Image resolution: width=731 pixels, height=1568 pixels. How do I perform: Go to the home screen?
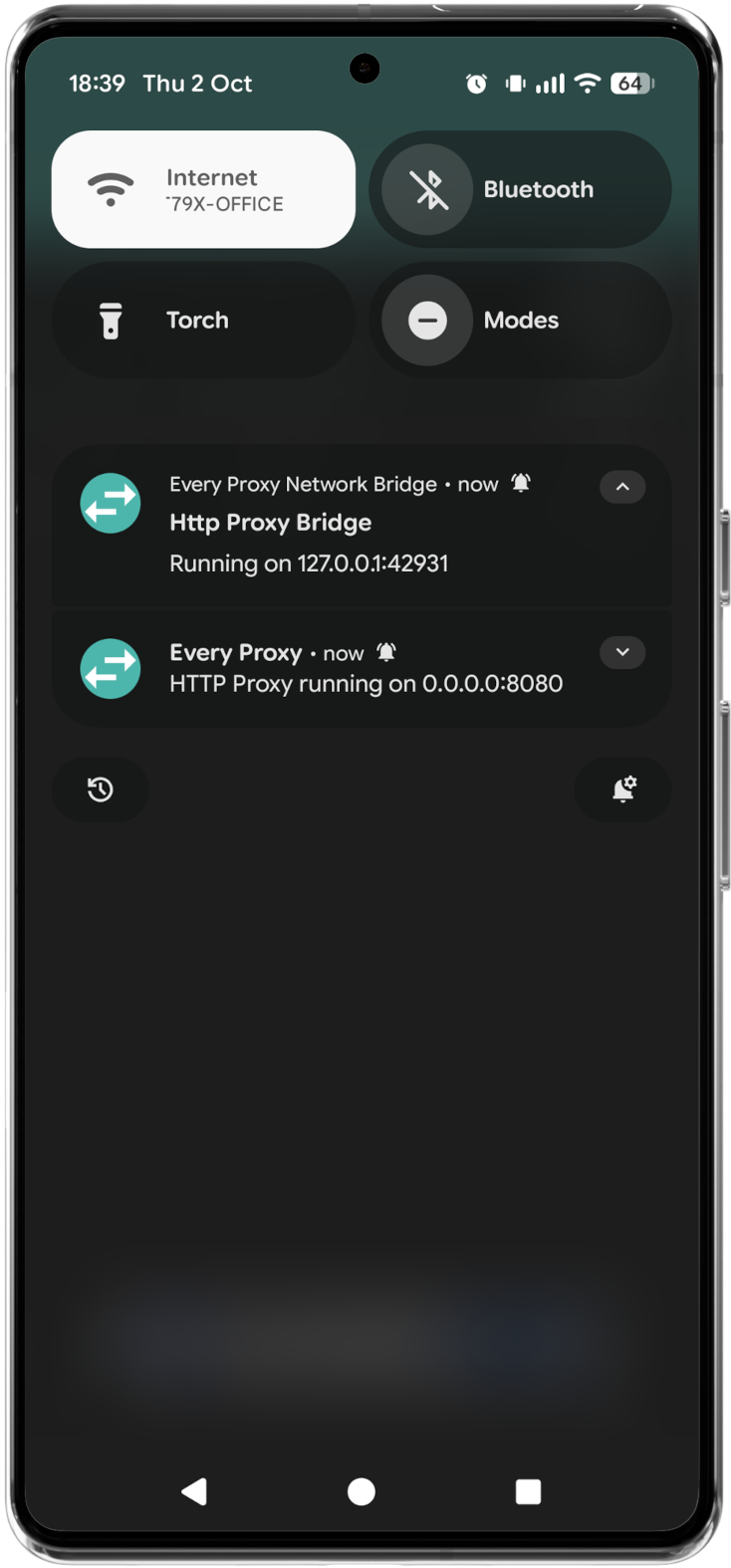362,1490
